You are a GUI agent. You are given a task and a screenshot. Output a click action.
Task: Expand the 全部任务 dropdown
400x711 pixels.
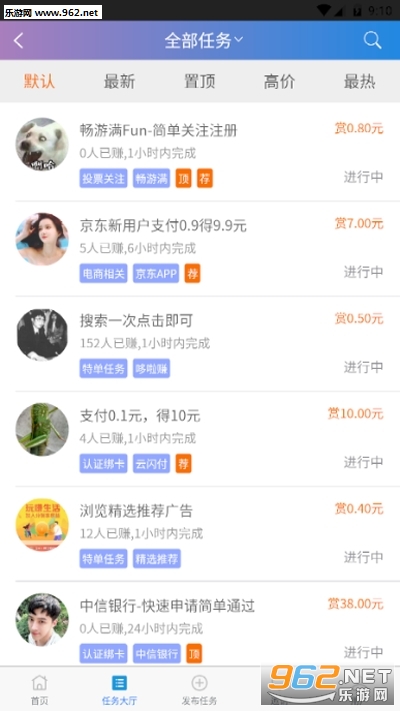coord(204,41)
